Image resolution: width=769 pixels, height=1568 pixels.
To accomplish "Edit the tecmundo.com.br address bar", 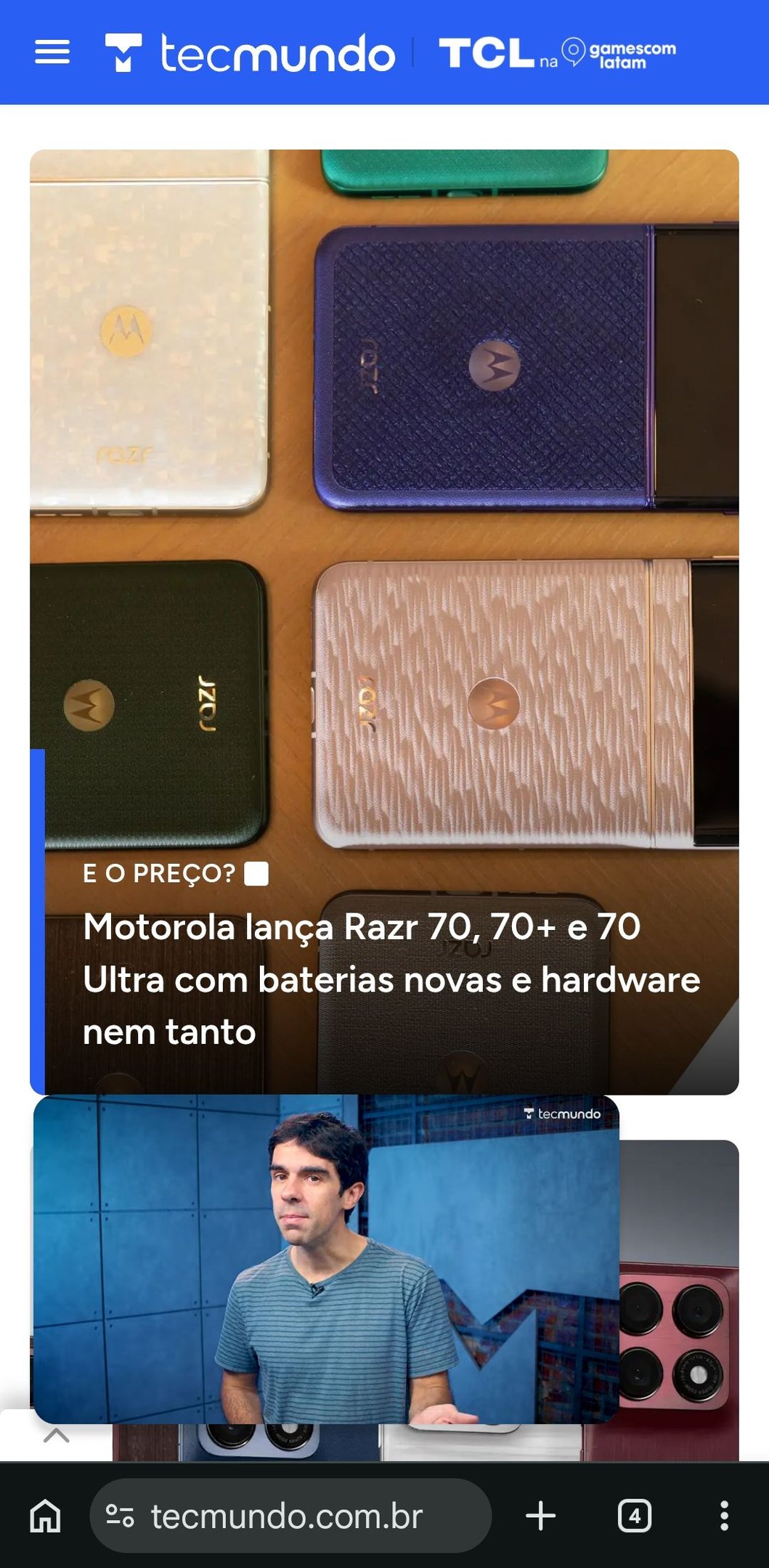I will (287, 1516).
